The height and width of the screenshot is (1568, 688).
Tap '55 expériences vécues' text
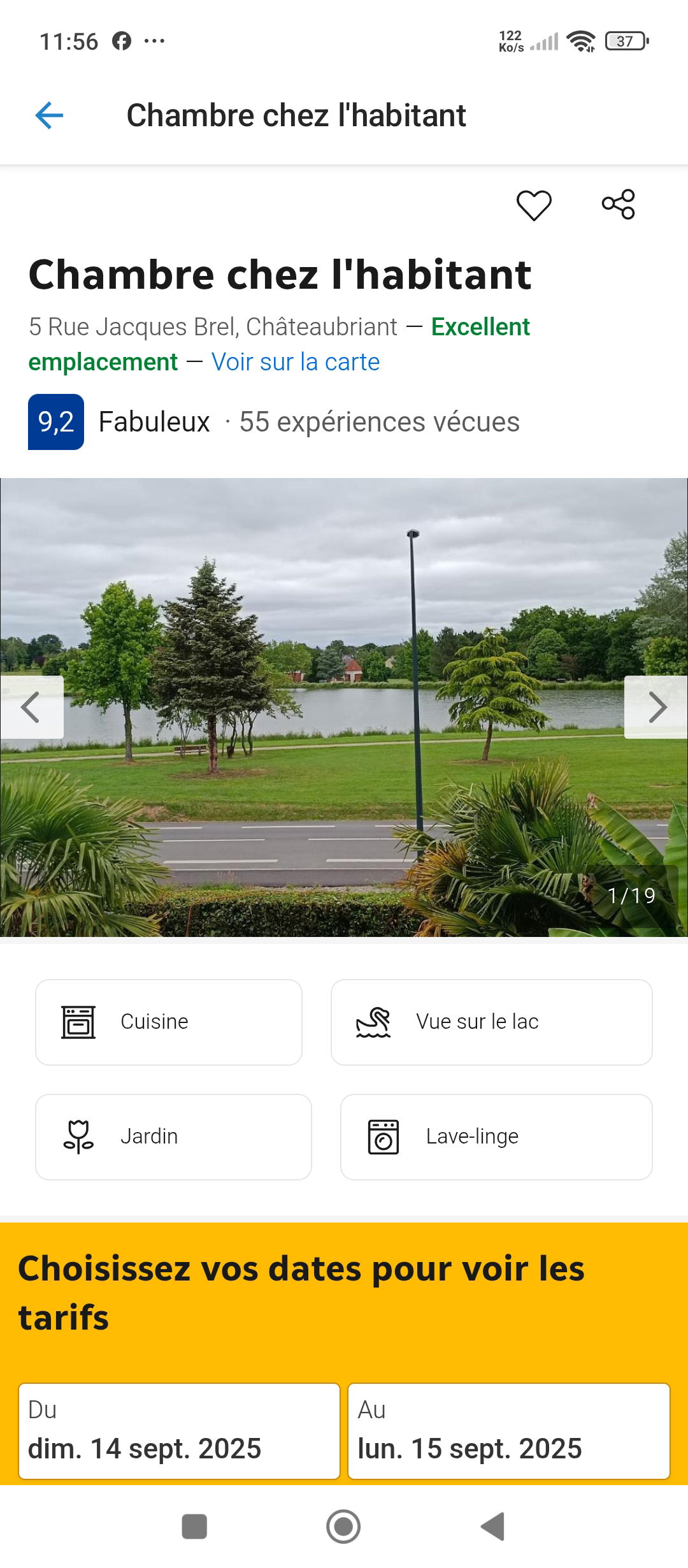(378, 421)
